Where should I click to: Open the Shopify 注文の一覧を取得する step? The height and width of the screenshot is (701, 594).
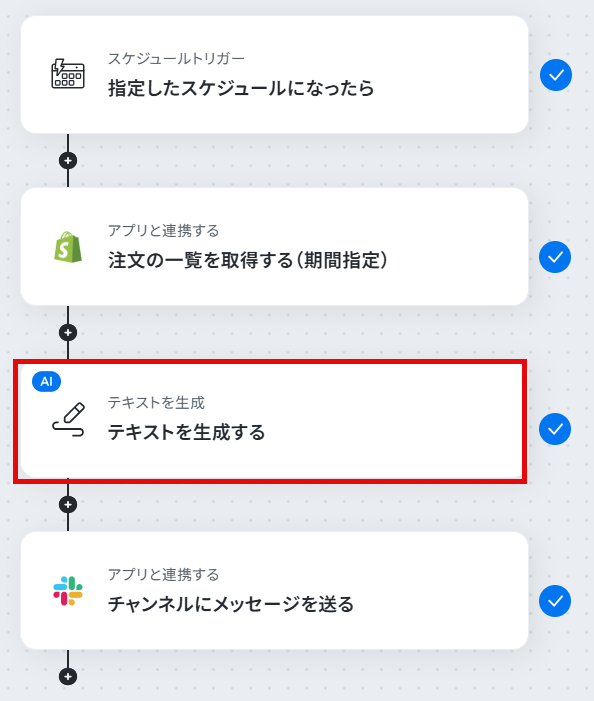[x=274, y=247]
